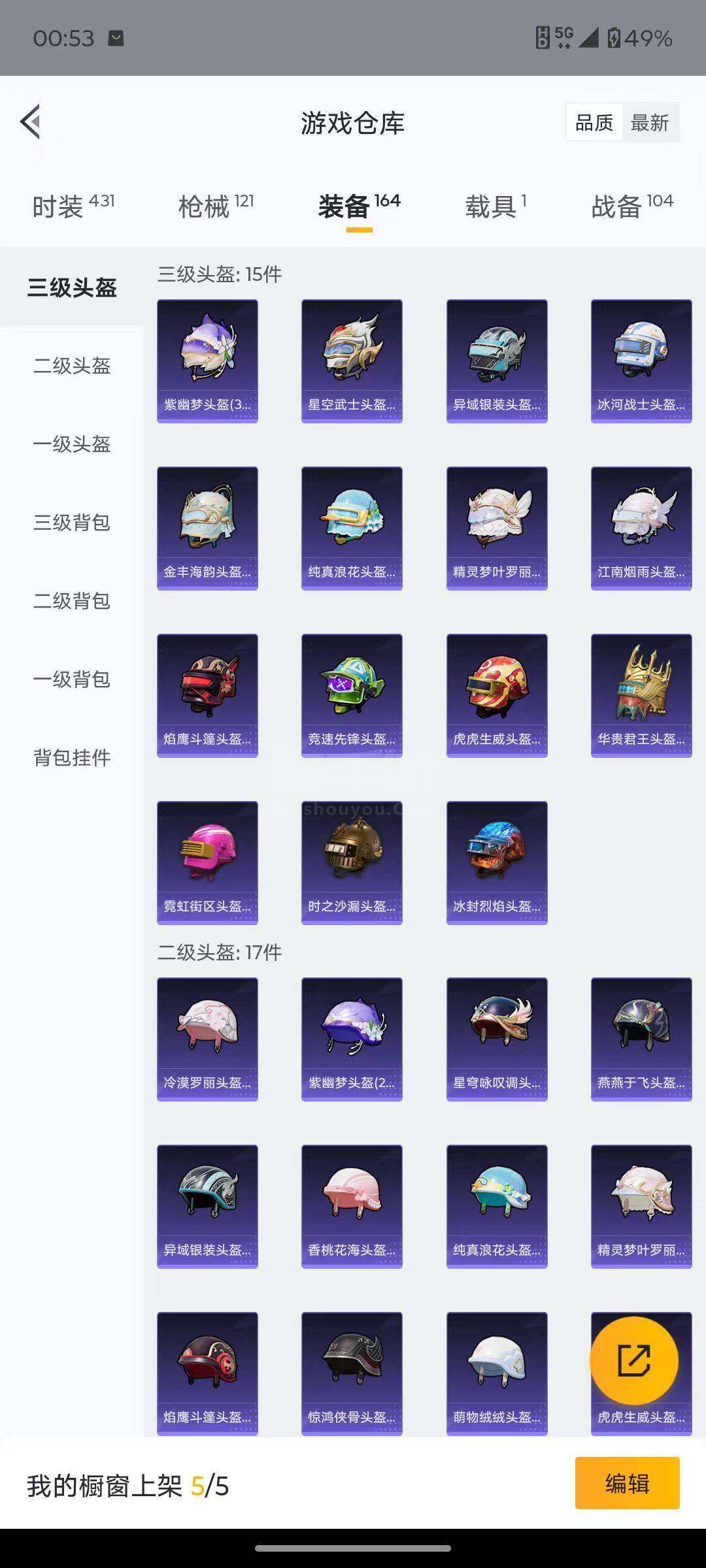Open the 冰封烈焰头盔 item

click(x=497, y=863)
